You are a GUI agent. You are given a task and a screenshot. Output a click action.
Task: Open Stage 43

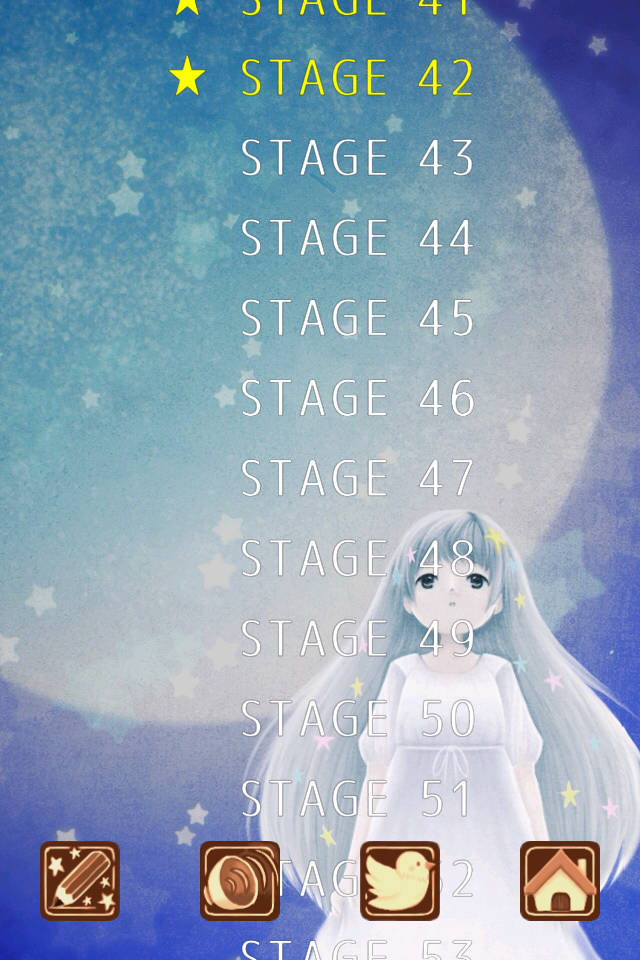(x=357, y=158)
